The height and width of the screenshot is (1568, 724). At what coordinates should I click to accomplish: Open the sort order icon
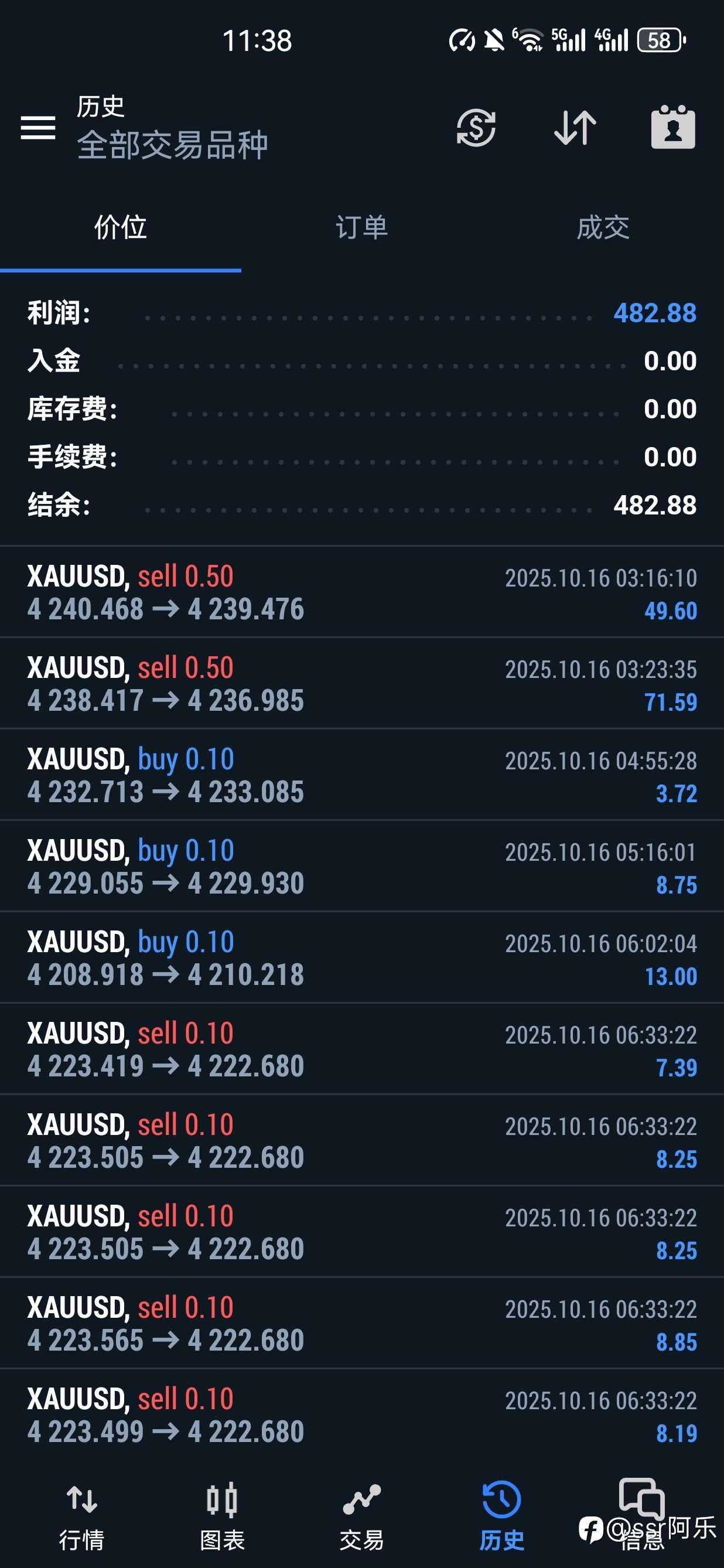(574, 128)
